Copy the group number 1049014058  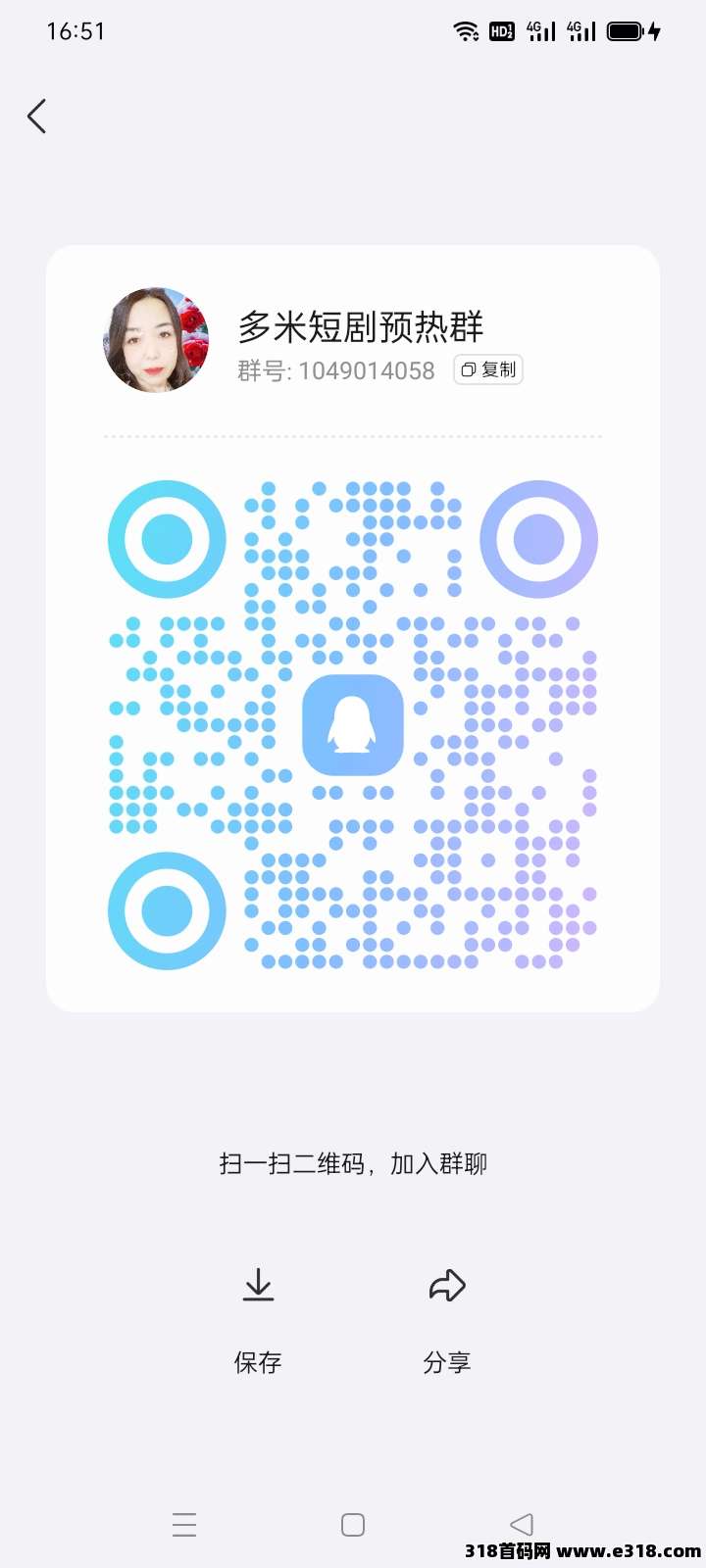(x=488, y=369)
